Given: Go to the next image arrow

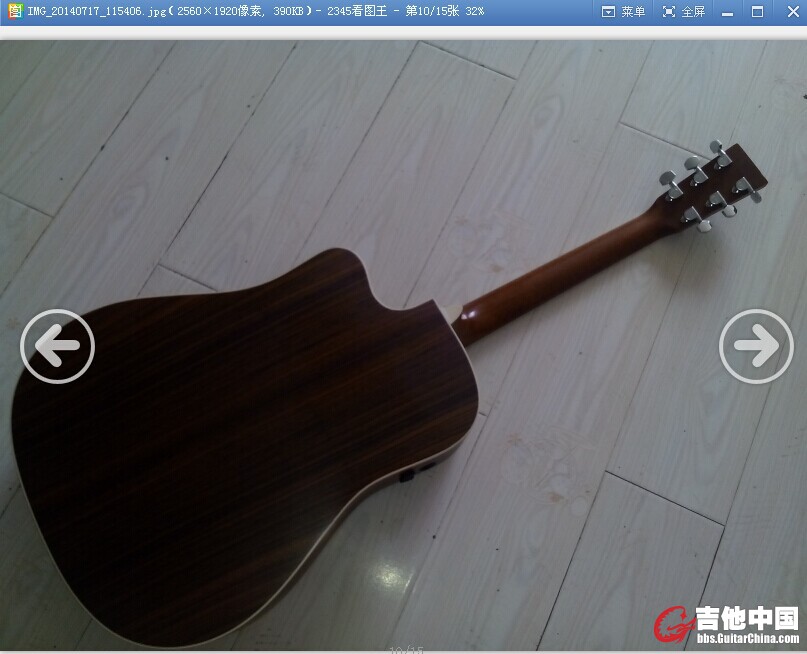Looking at the screenshot, I should [756, 346].
